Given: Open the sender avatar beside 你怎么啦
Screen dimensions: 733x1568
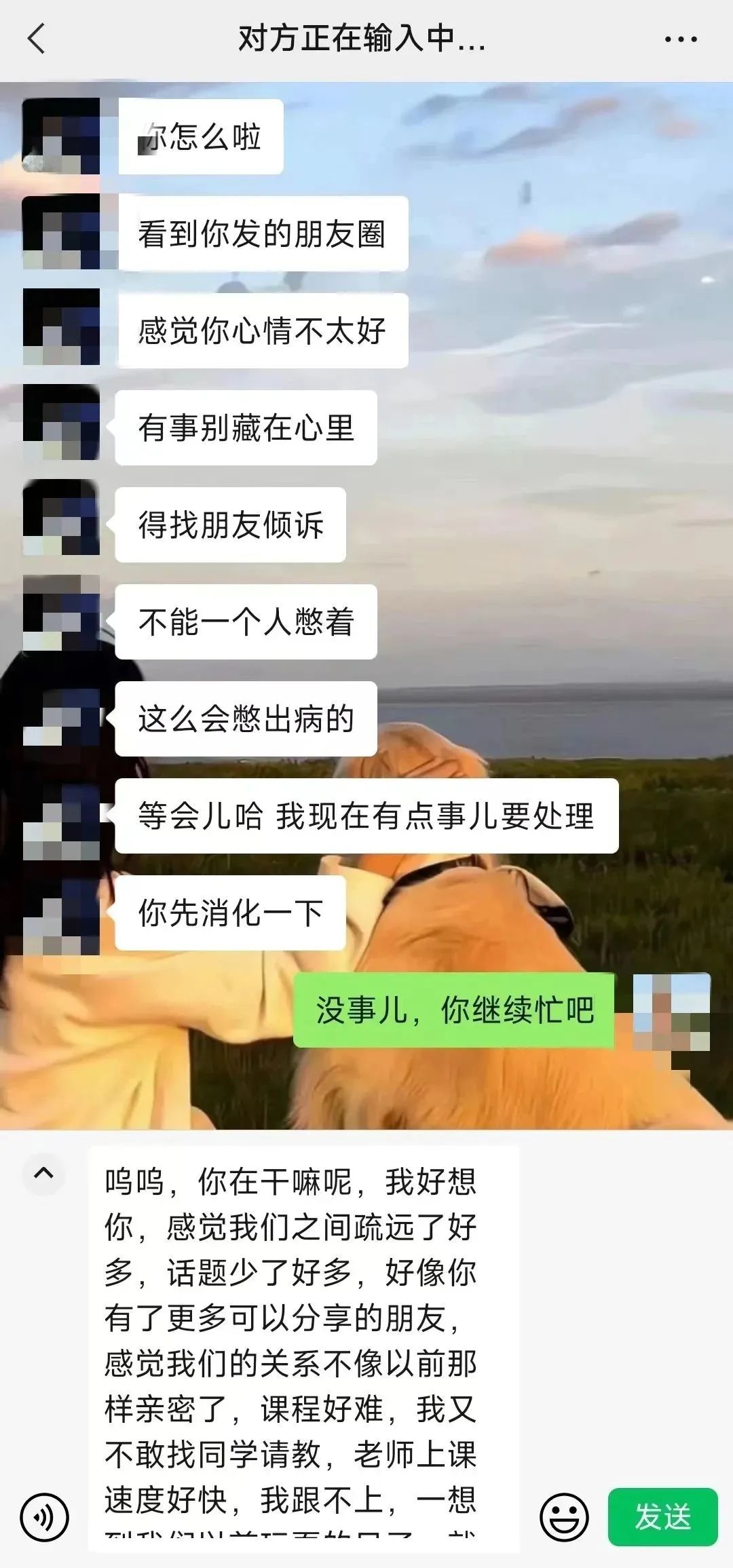Looking at the screenshot, I should pos(61,136).
